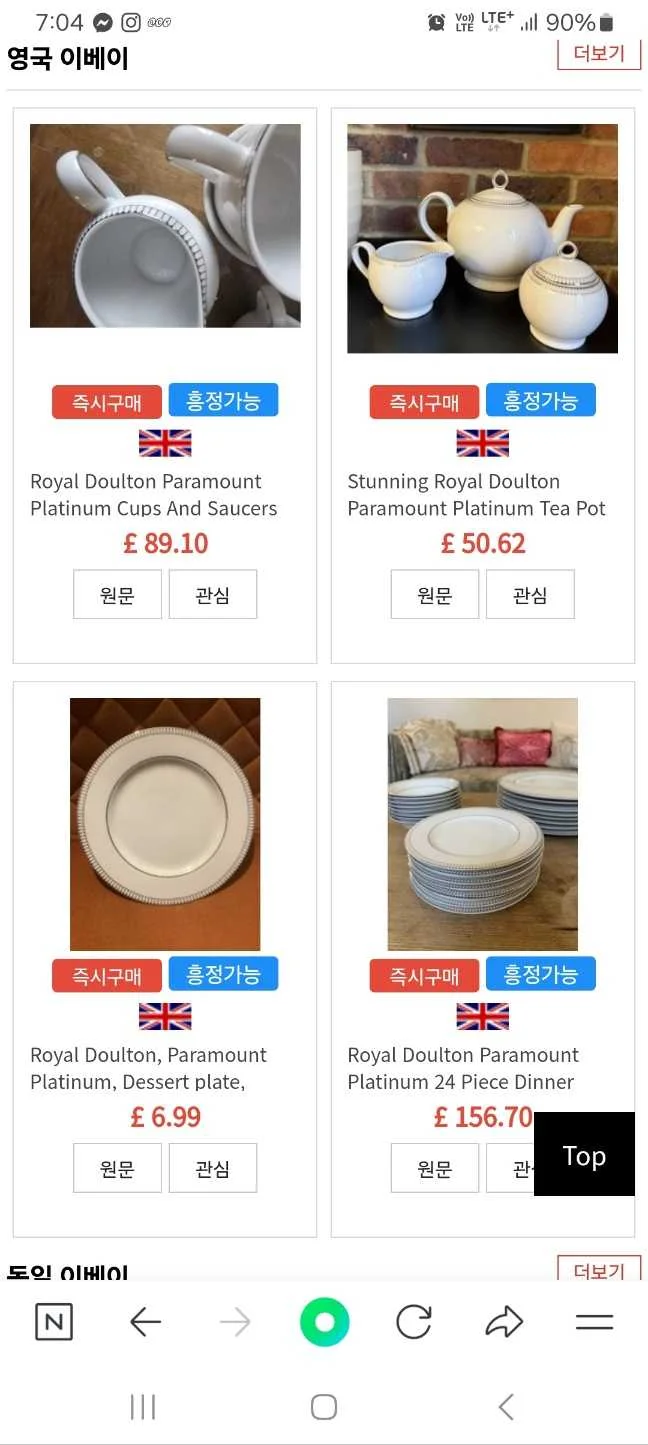
Task: Open the Naver N home button
Action: tap(54, 1322)
